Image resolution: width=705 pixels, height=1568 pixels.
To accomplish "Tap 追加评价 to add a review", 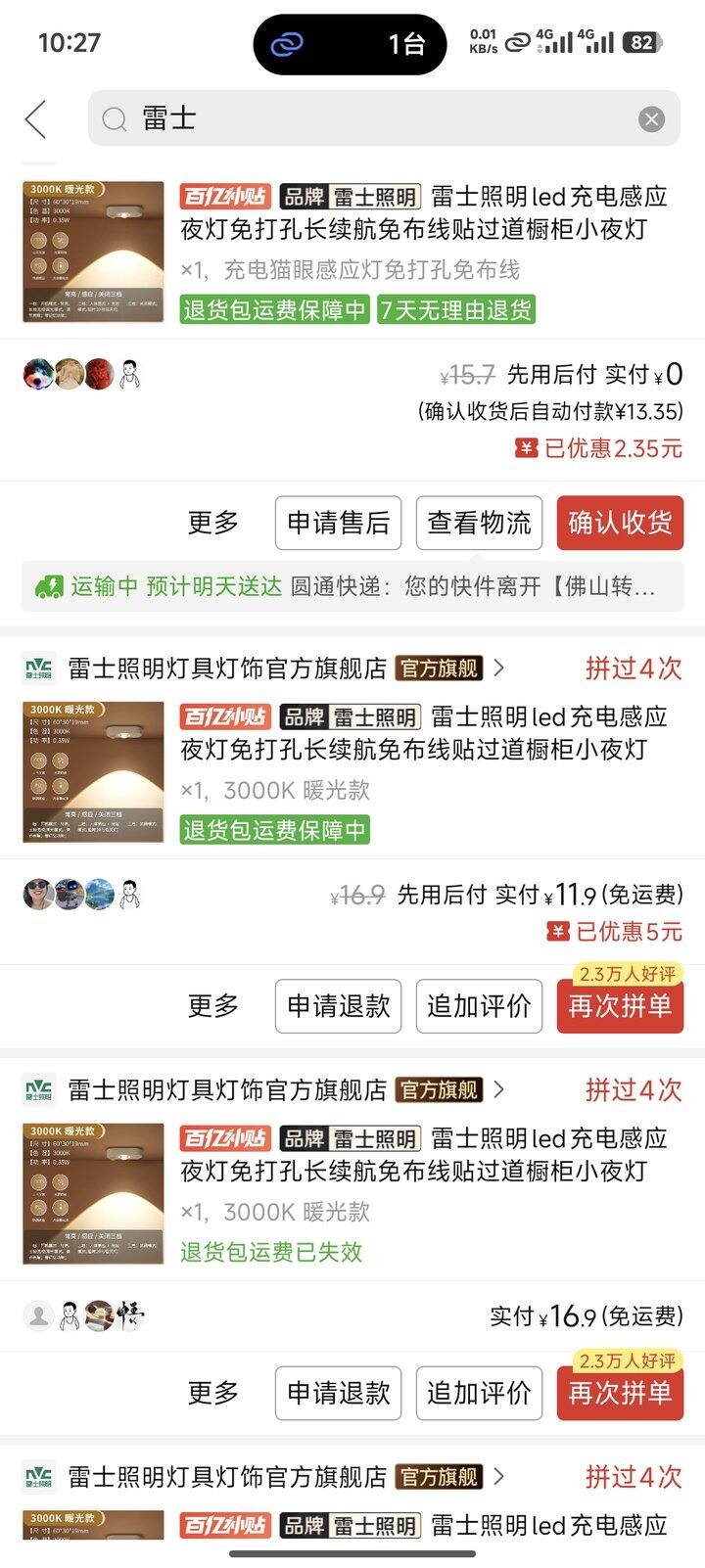I will point(479,1005).
